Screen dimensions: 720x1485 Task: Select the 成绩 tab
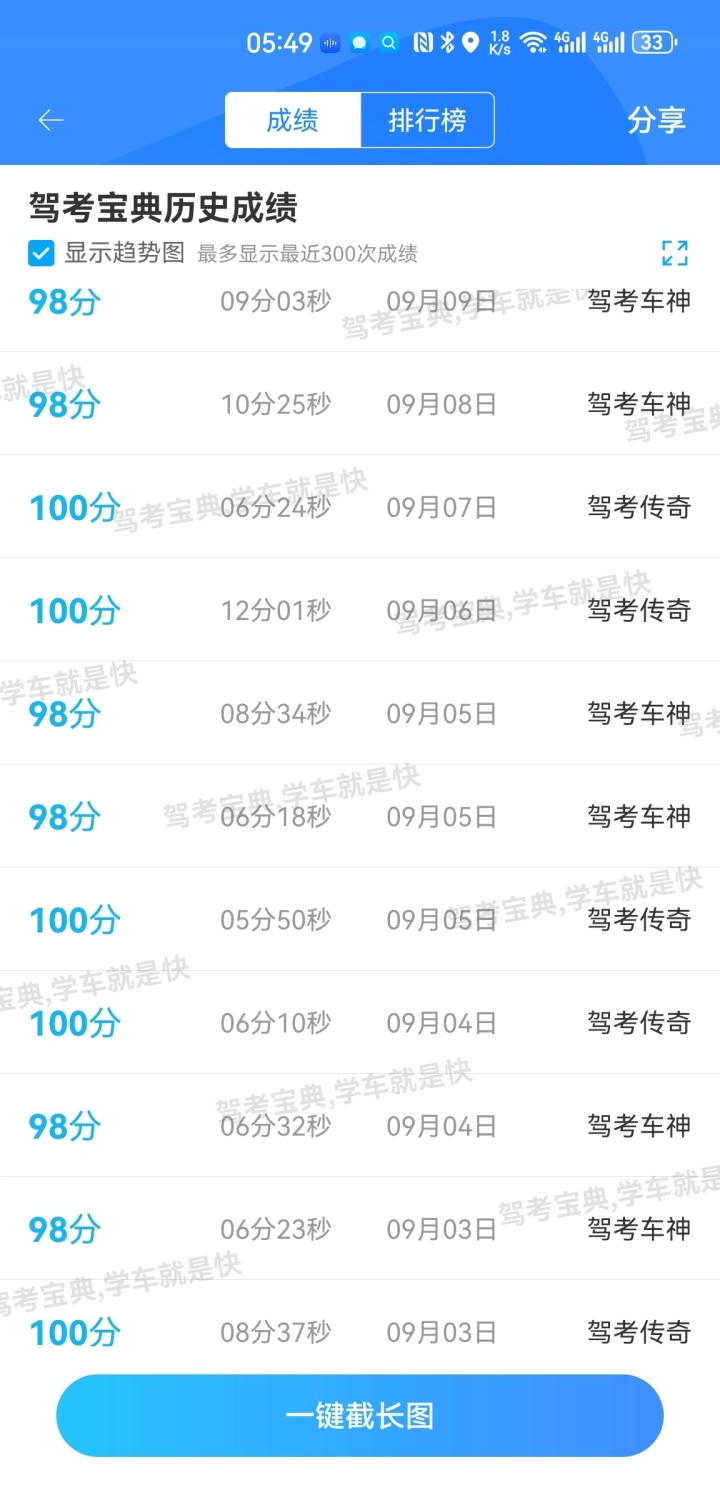click(293, 120)
